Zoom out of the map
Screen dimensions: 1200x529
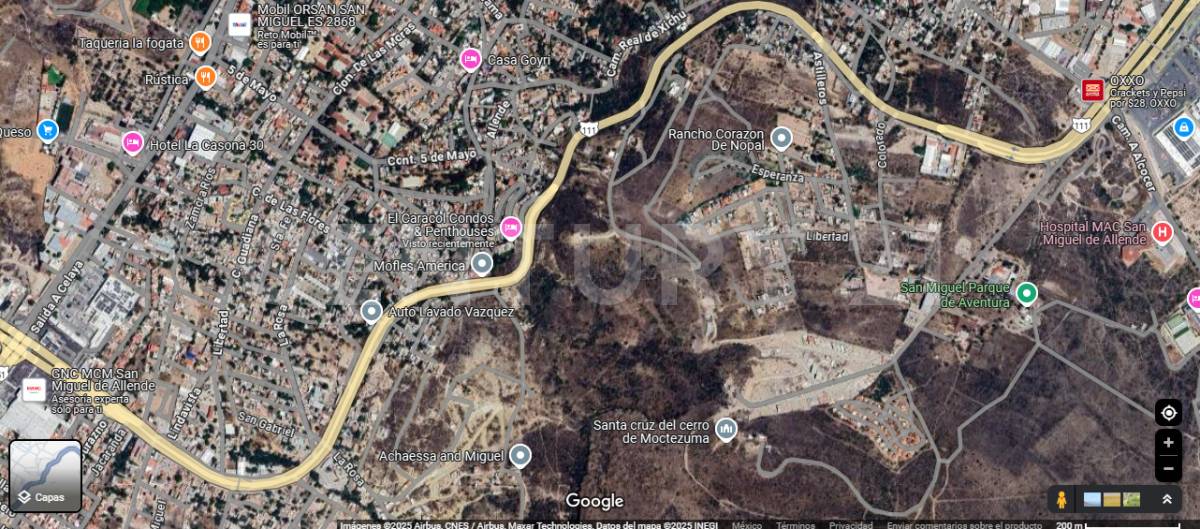[x=1168, y=468]
